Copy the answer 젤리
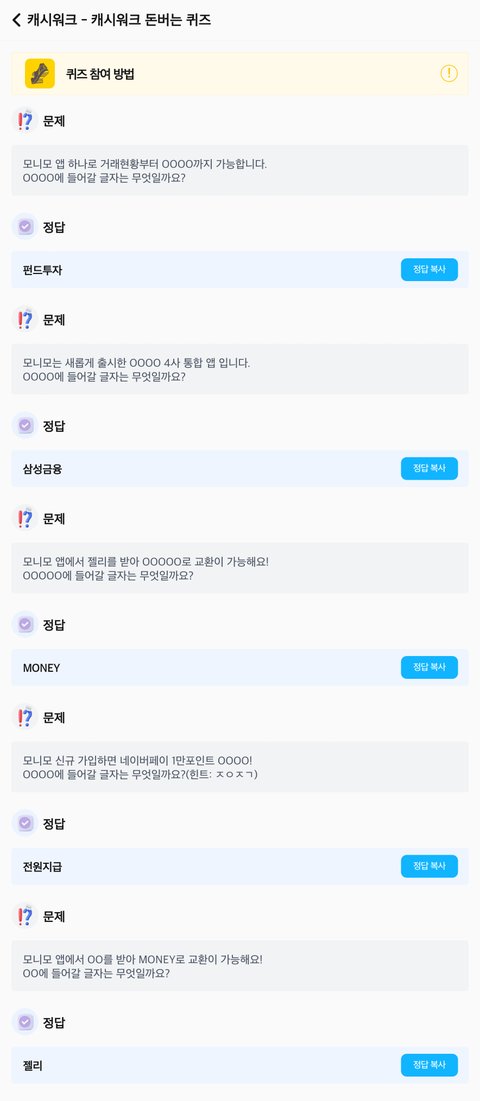Viewport: 480px width, 1101px height. [x=429, y=1064]
